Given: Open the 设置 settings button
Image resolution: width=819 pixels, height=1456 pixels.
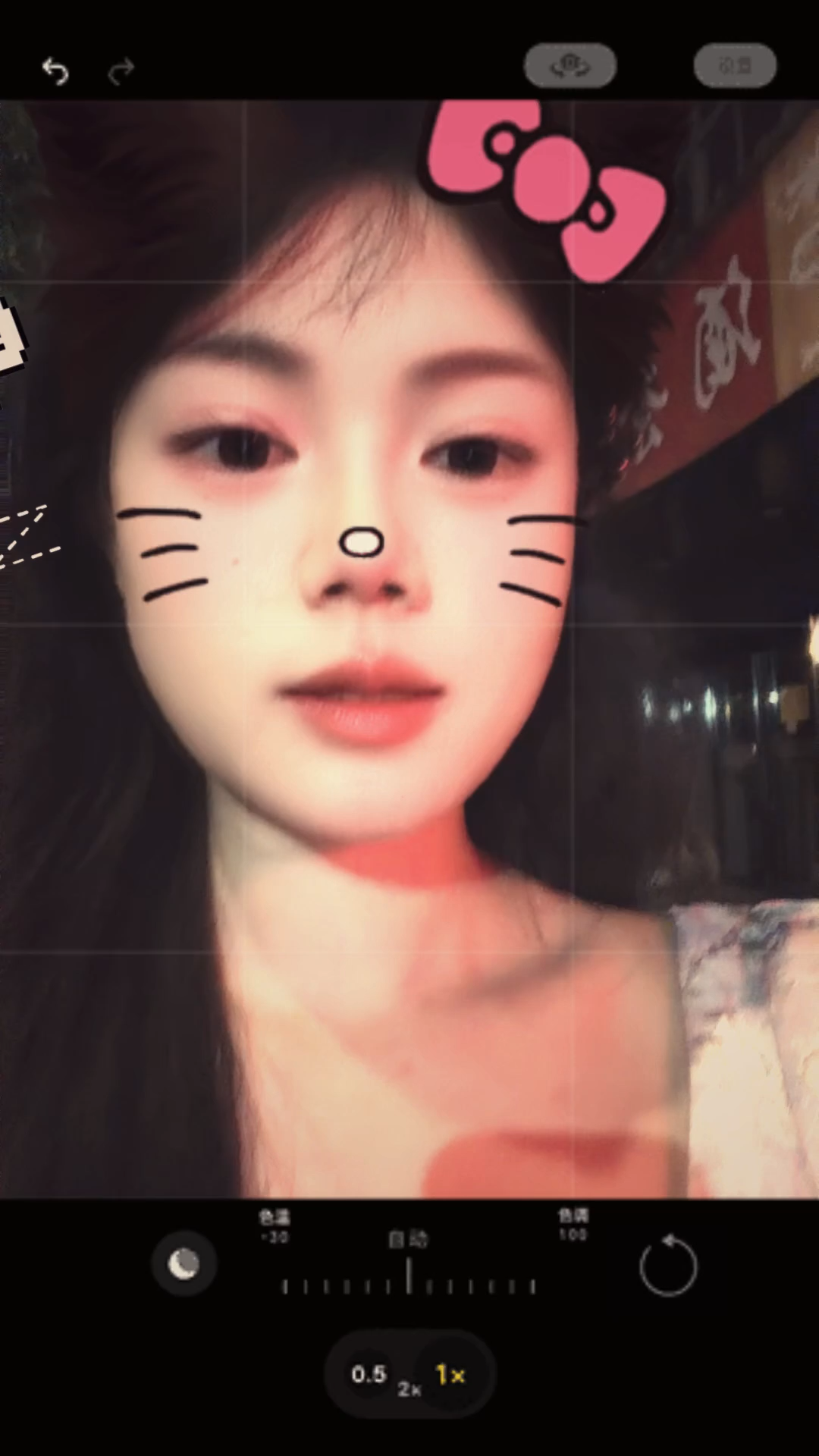Looking at the screenshot, I should [x=735, y=65].
